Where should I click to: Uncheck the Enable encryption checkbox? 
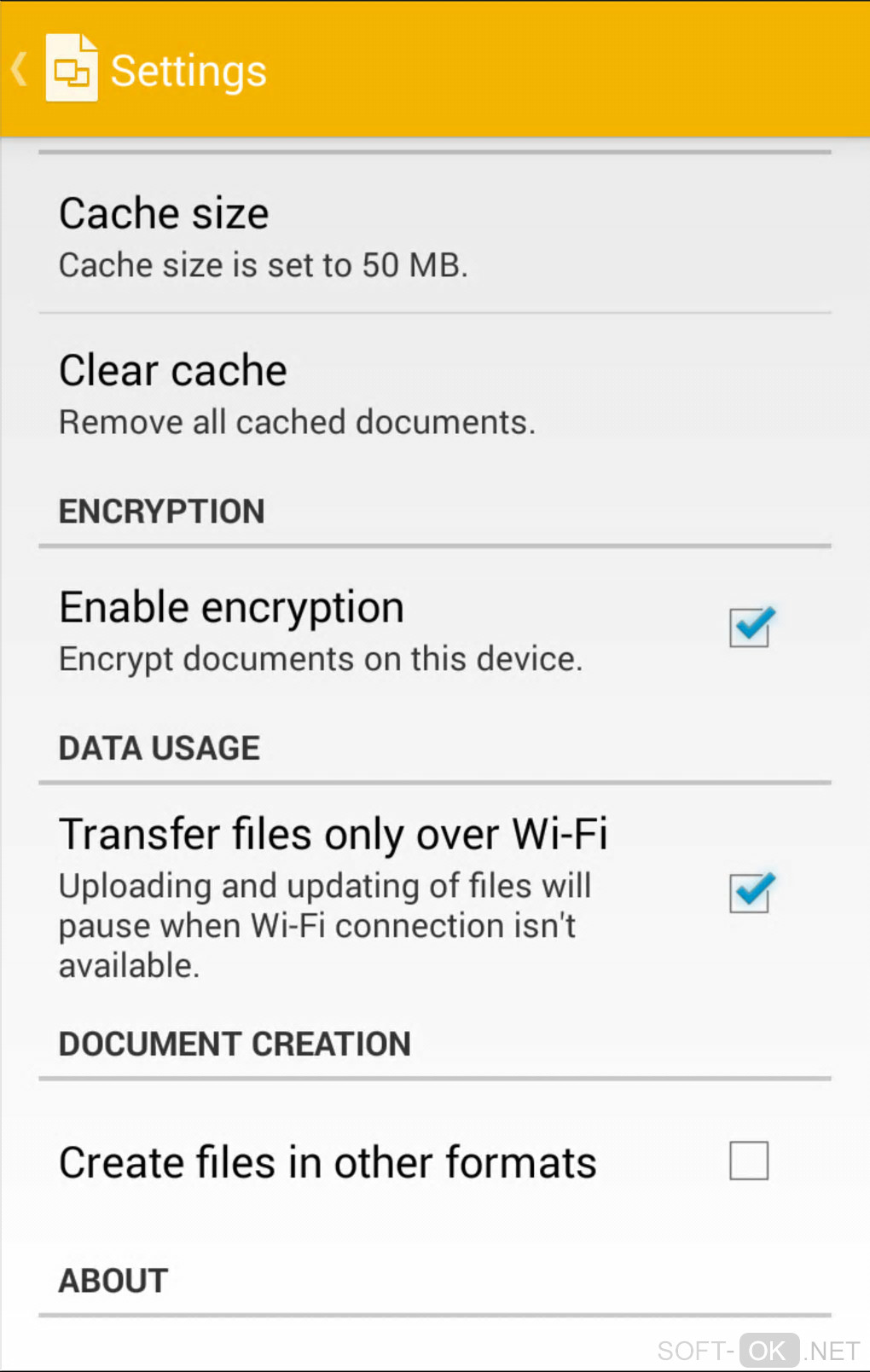pos(749,628)
